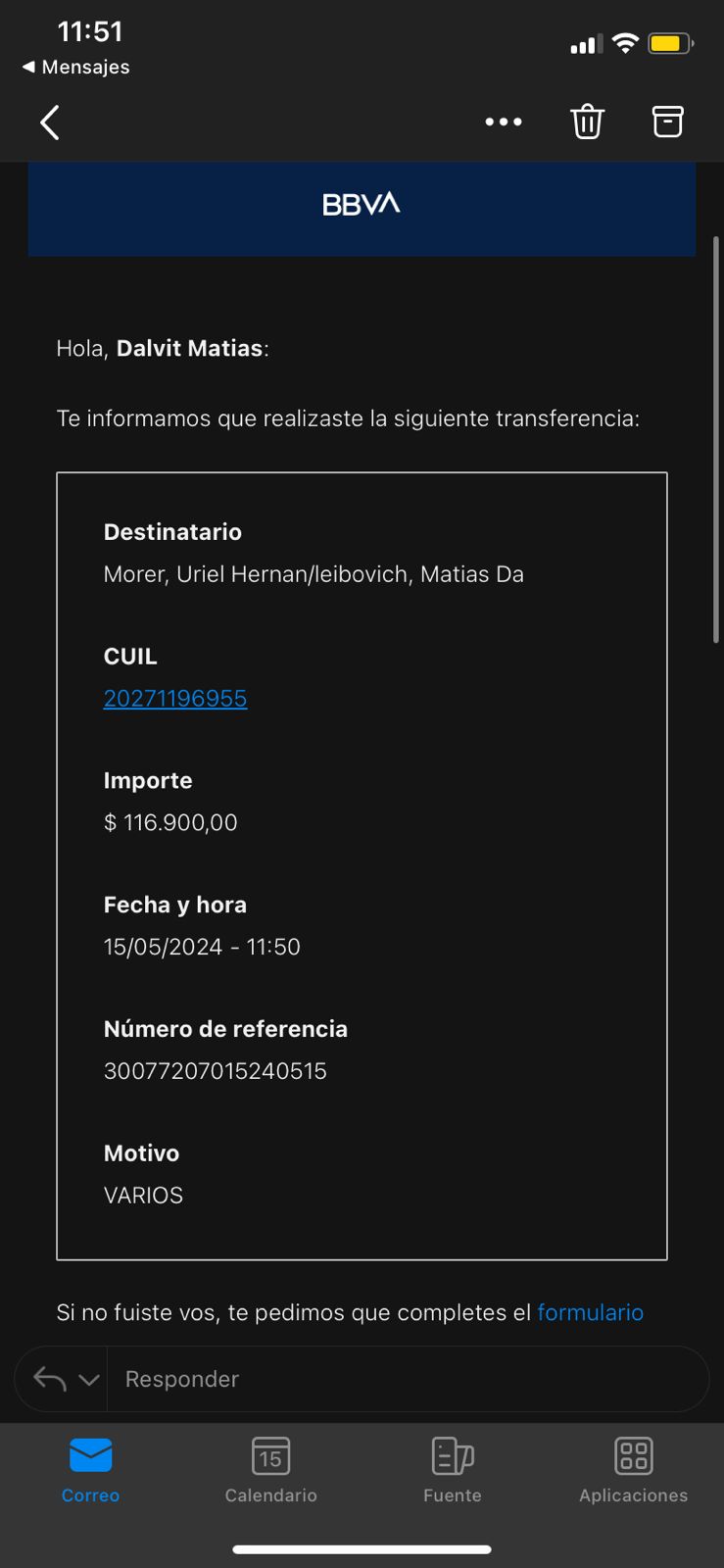Open the three-dot more options menu
724x1568 pixels.
[x=504, y=122]
